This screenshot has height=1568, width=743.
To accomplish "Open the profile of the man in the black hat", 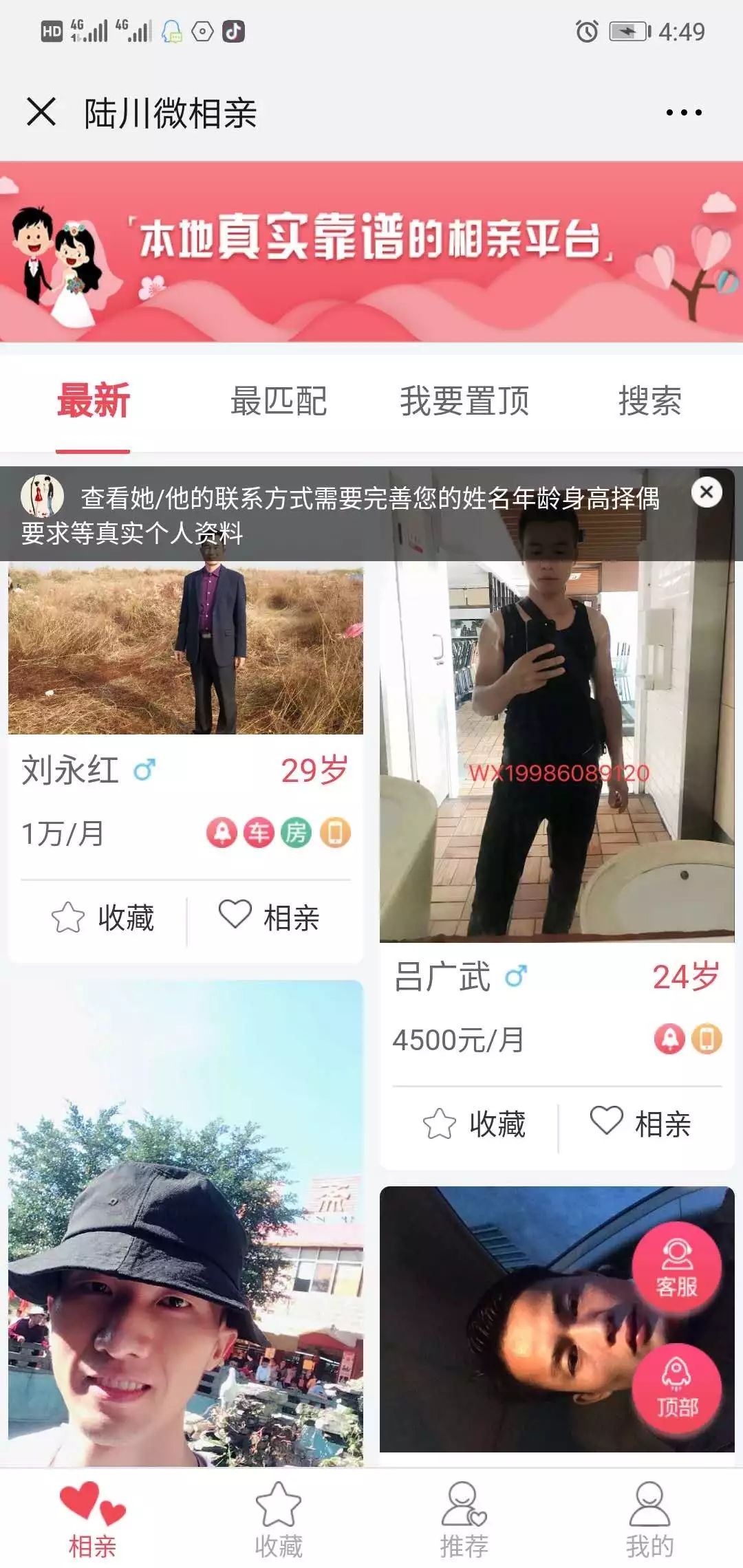I will pos(186,1224).
